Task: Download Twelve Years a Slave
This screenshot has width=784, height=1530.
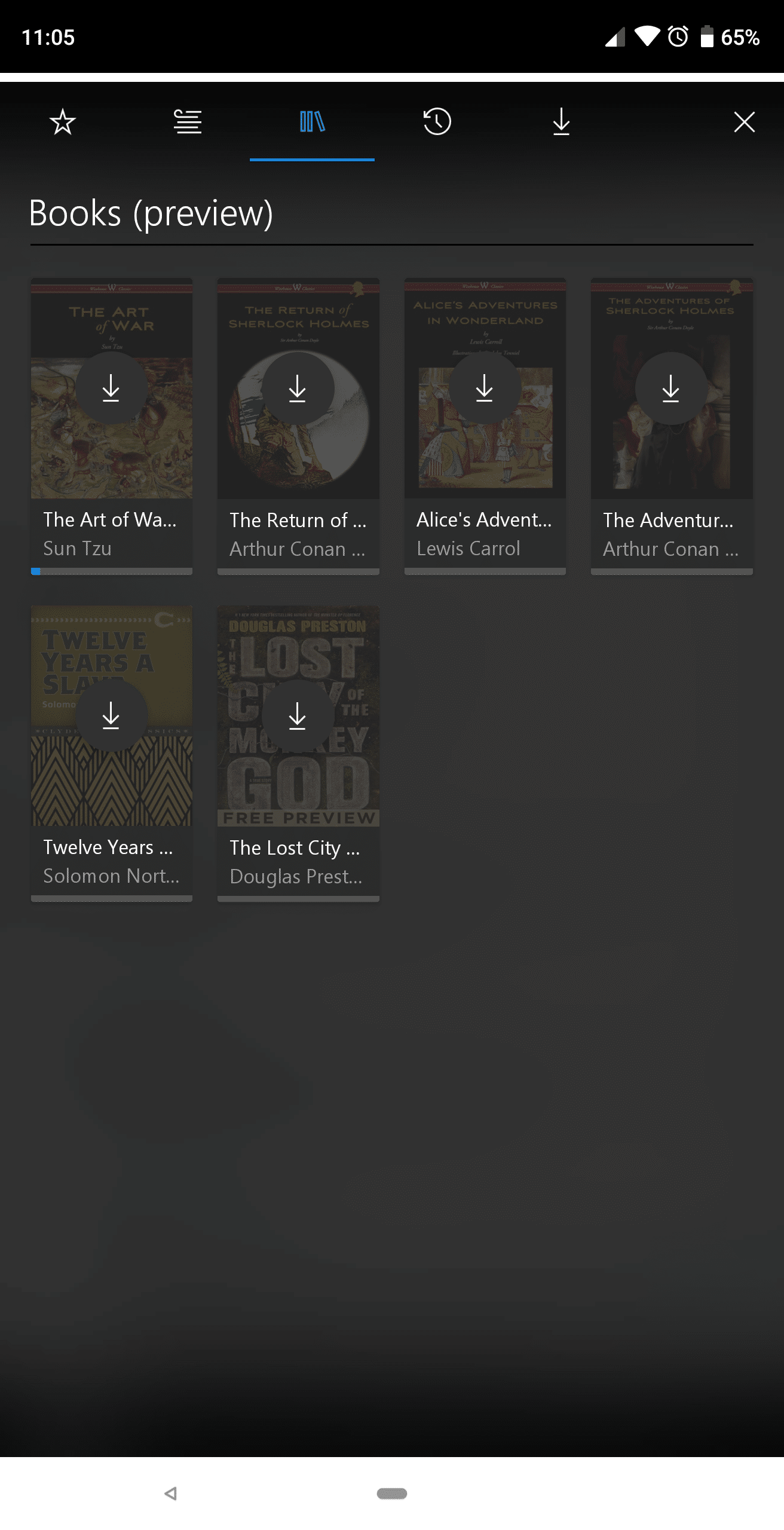Action: pos(111,715)
